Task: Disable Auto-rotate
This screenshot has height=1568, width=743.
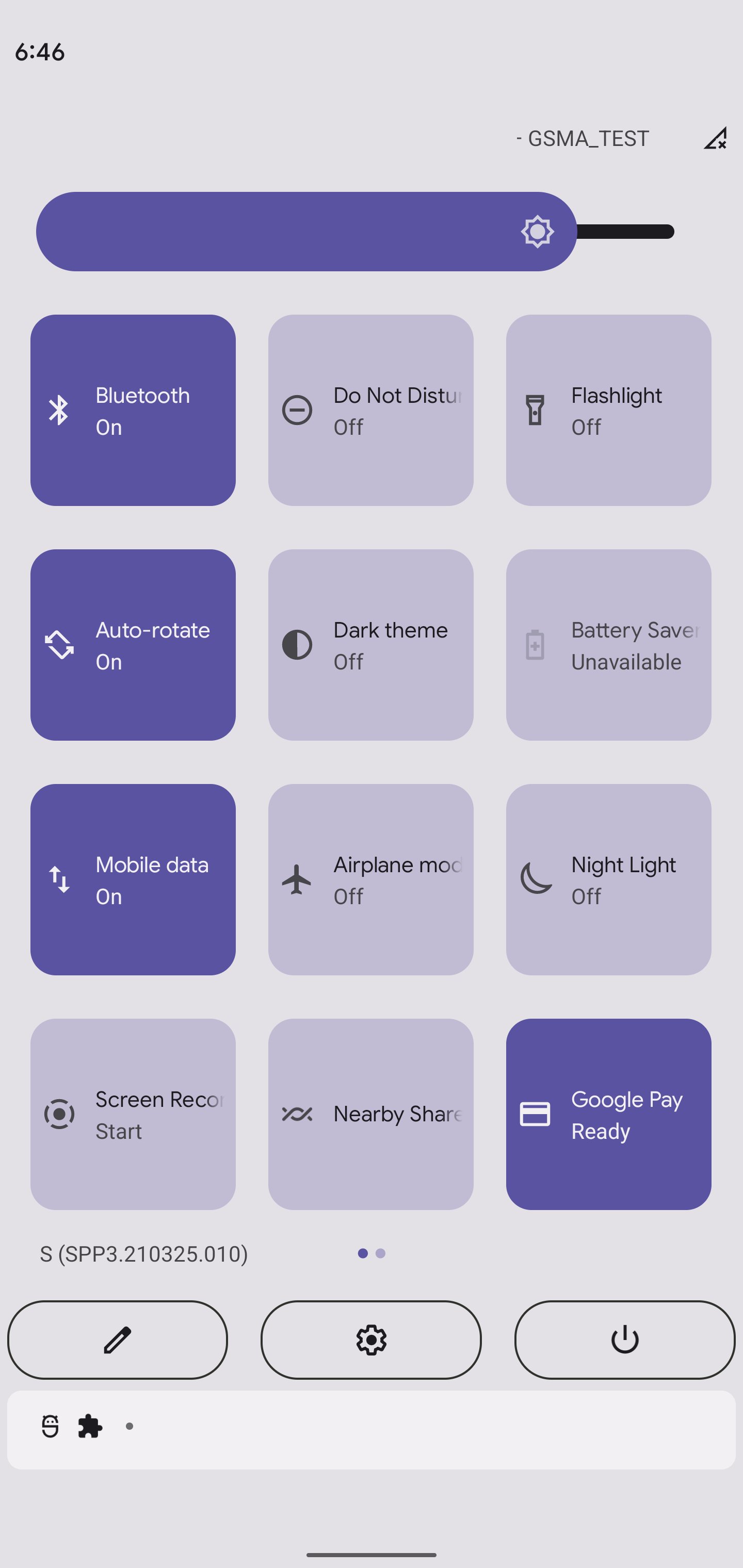Action: pos(133,645)
